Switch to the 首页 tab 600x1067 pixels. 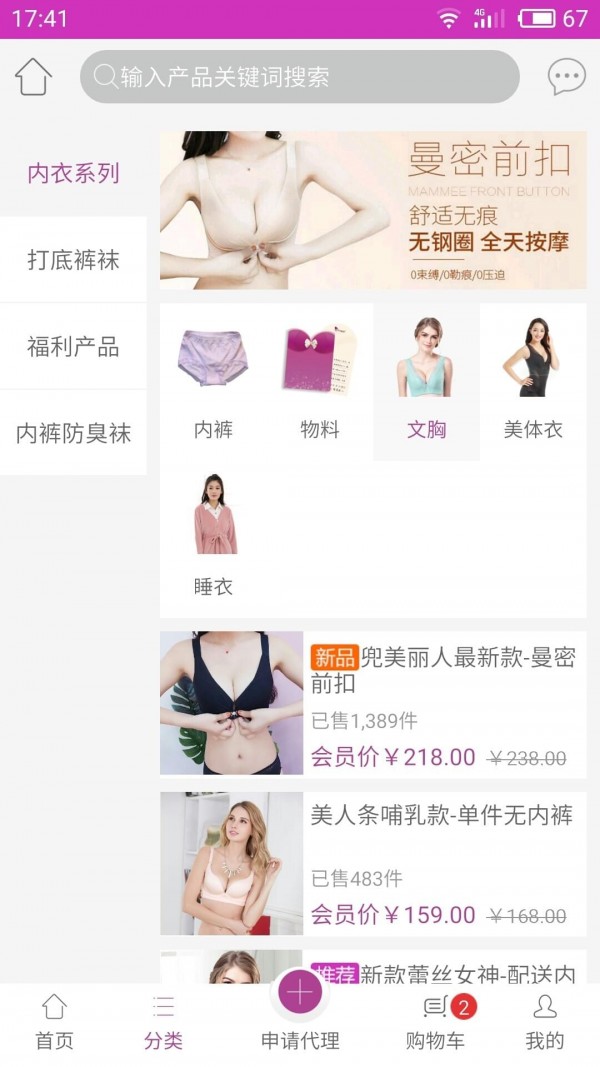(x=54, y=1023)
